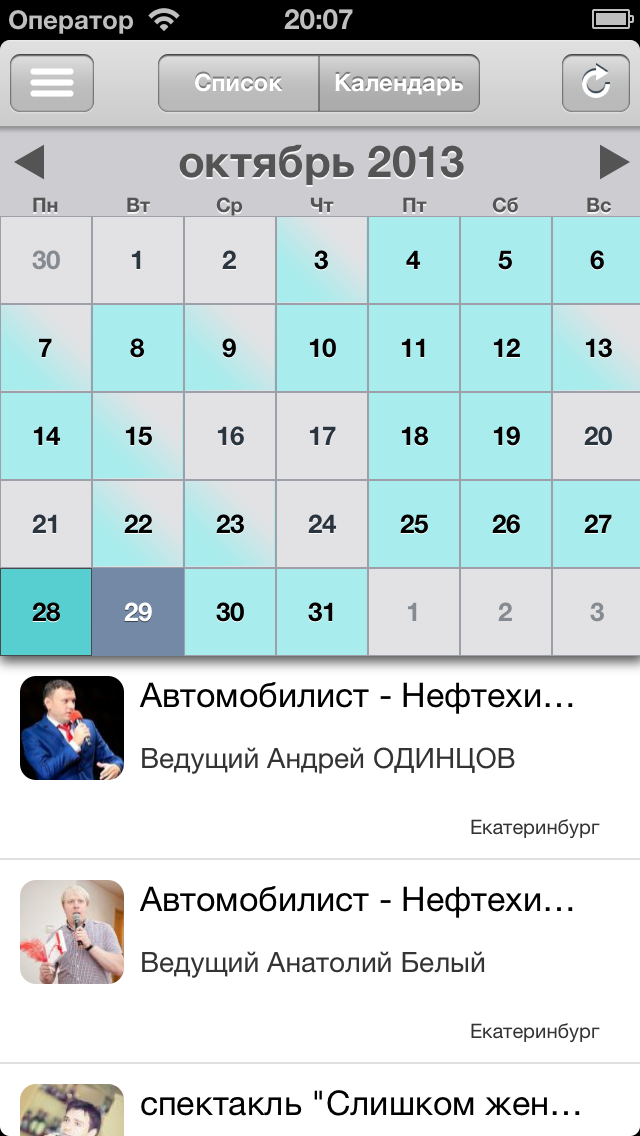Tap date 20 in the calendar
The image size is (640, 1136).
(597, 436)
